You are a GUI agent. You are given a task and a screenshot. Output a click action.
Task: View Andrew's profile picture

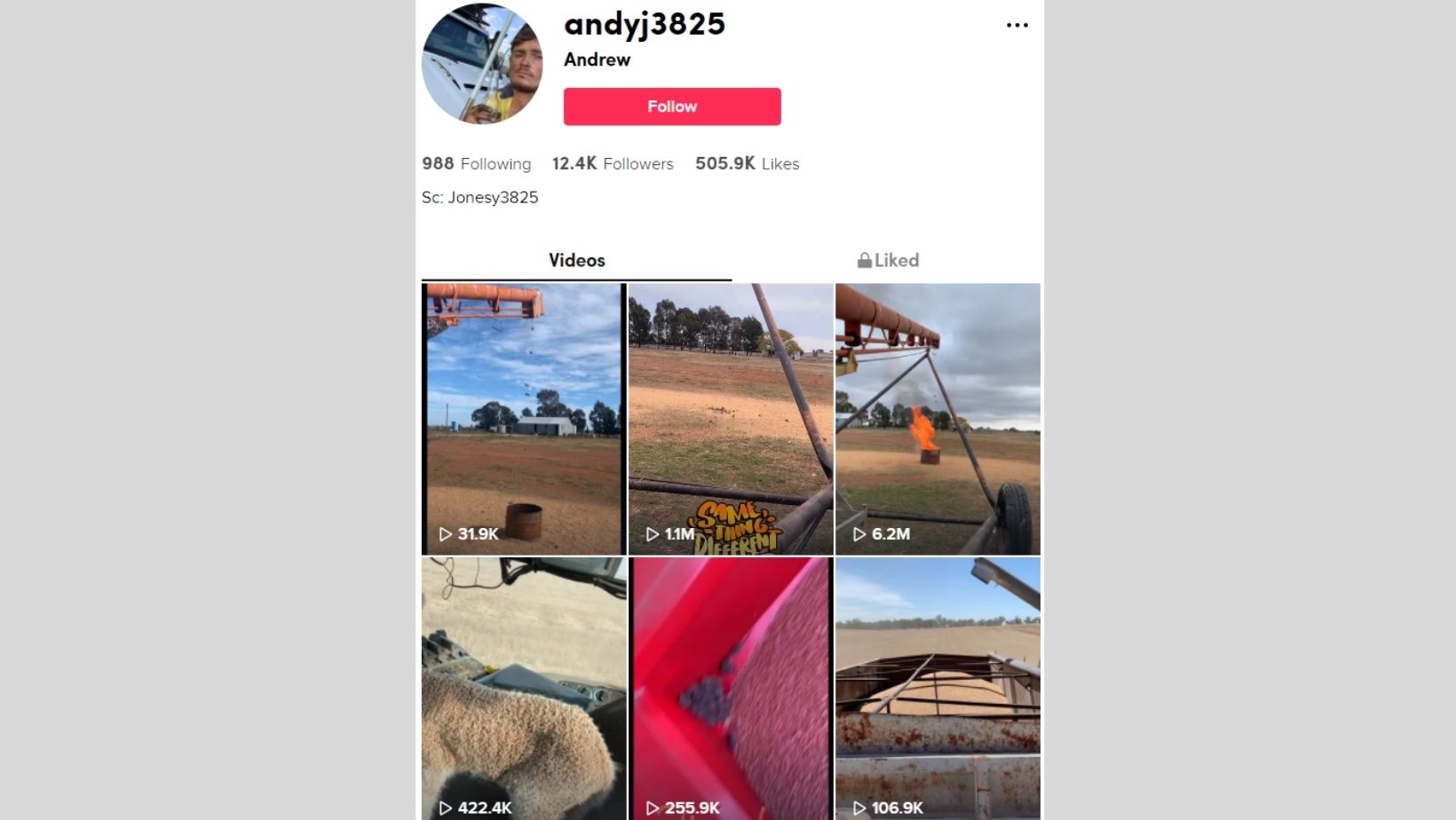(x=482, y=64)
